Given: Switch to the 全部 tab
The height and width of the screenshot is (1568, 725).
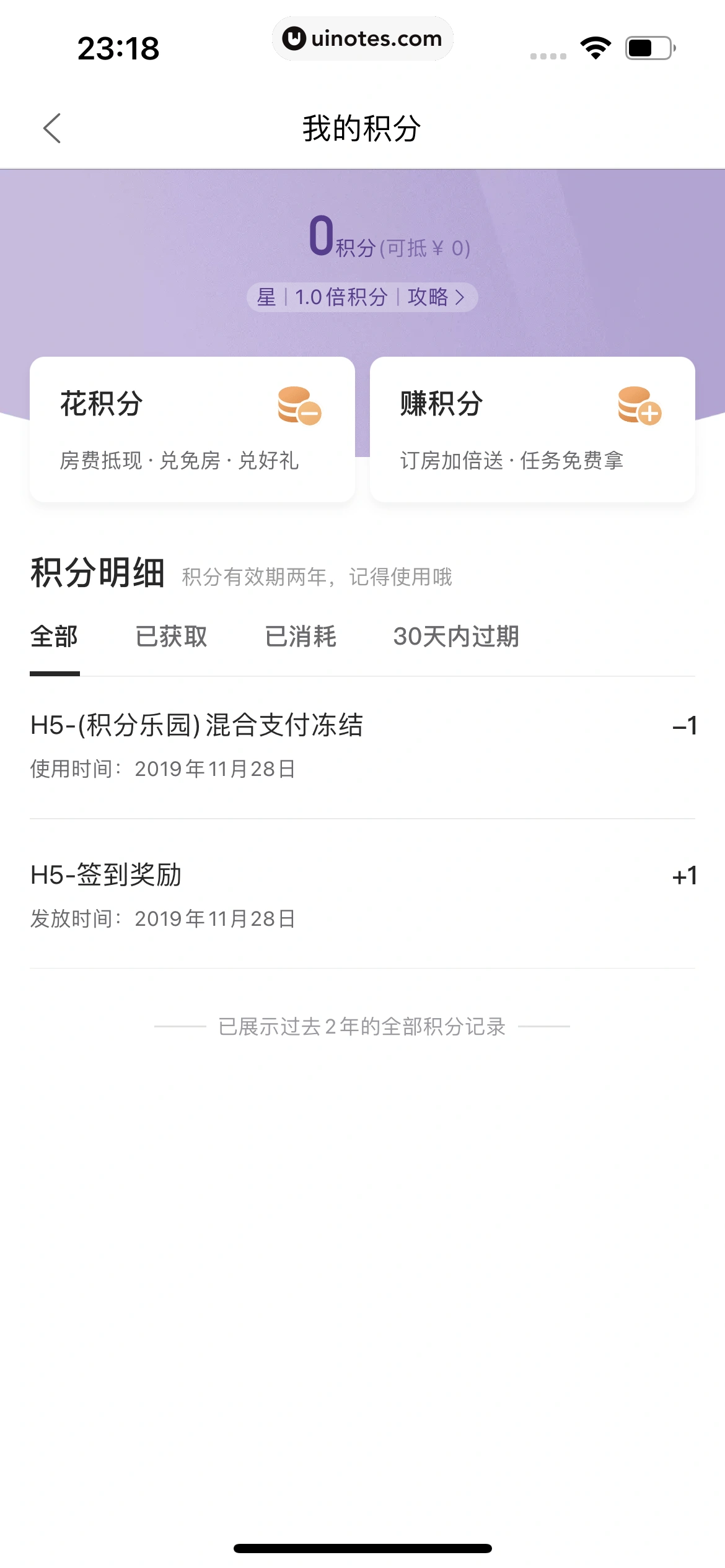Looking at the screenshot, I should pyautogui.click(x=55, y=637).
